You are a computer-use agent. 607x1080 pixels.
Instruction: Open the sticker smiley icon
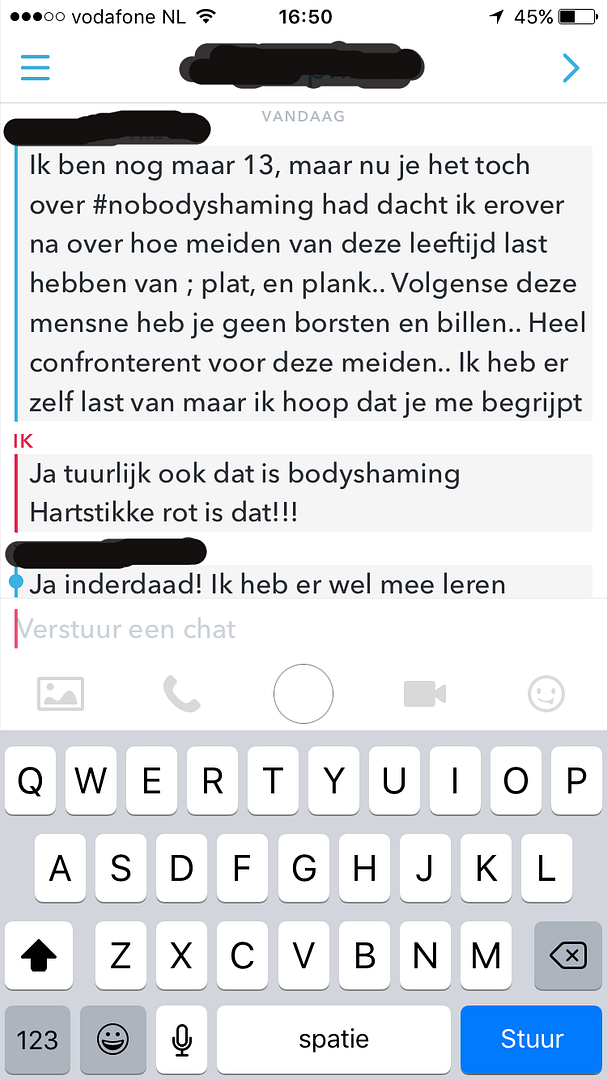[x=546, y=693]
